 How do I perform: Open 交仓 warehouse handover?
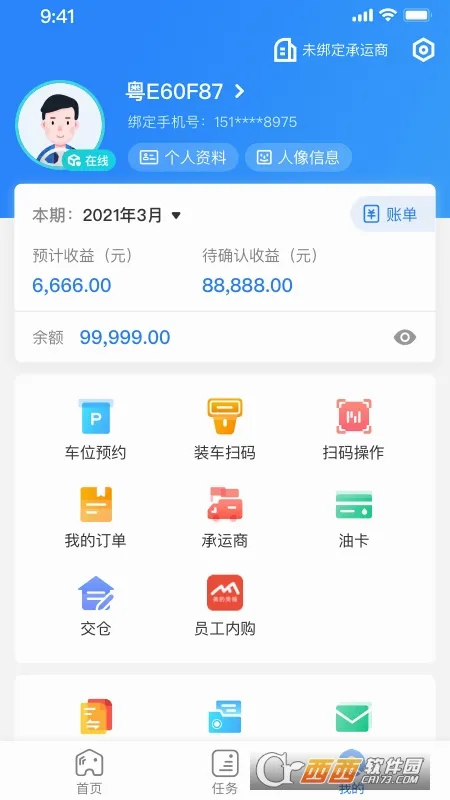click(x=95, y=606)
